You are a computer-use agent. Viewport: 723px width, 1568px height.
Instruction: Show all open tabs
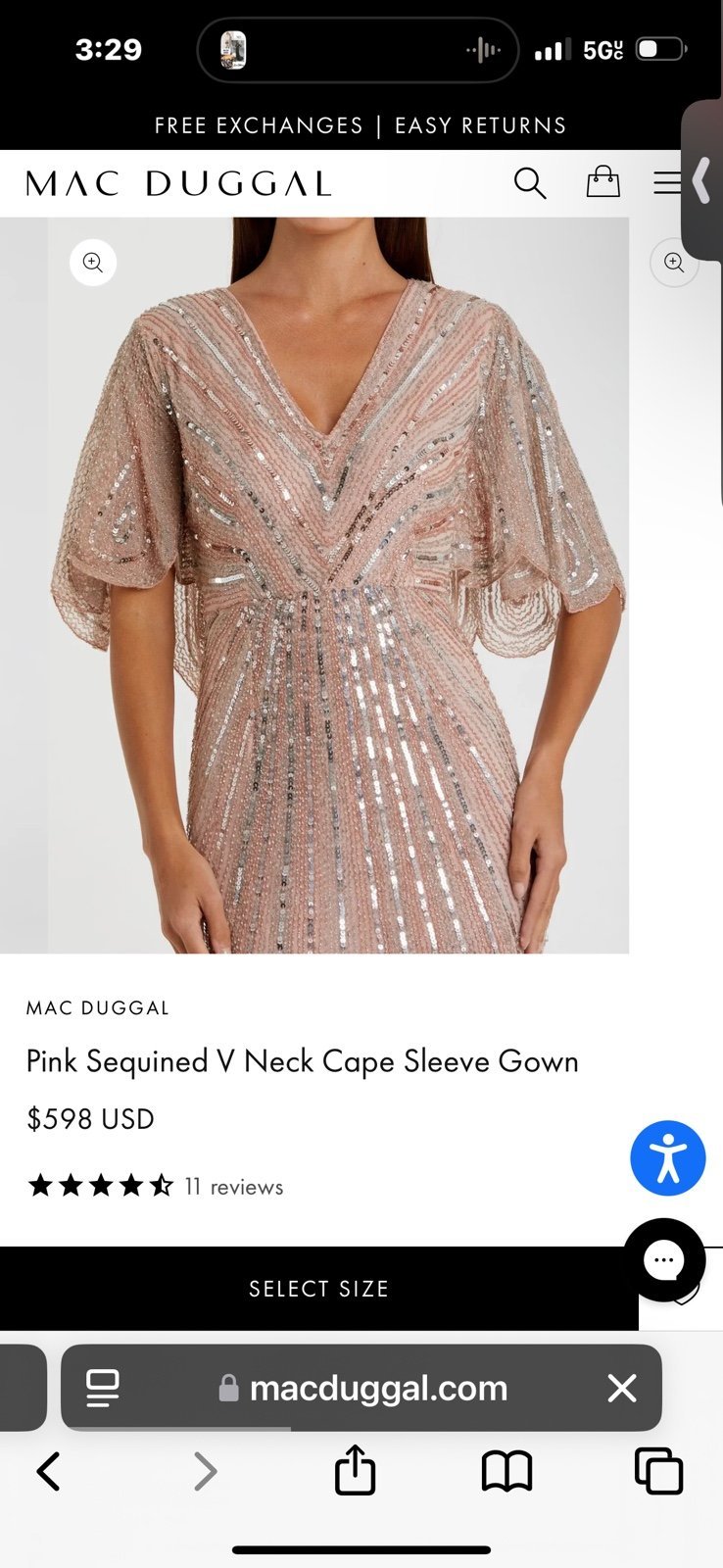coord(659,1470)
